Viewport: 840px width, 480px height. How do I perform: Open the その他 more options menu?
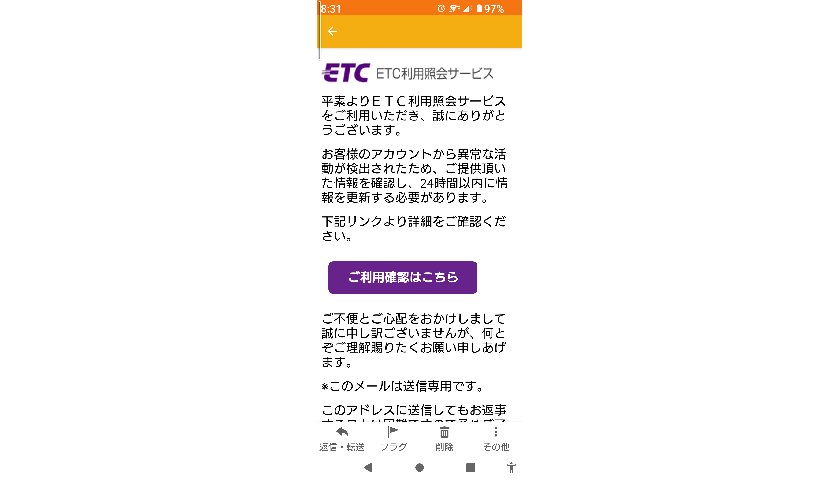pyautogui.click(x=496, y=438)
